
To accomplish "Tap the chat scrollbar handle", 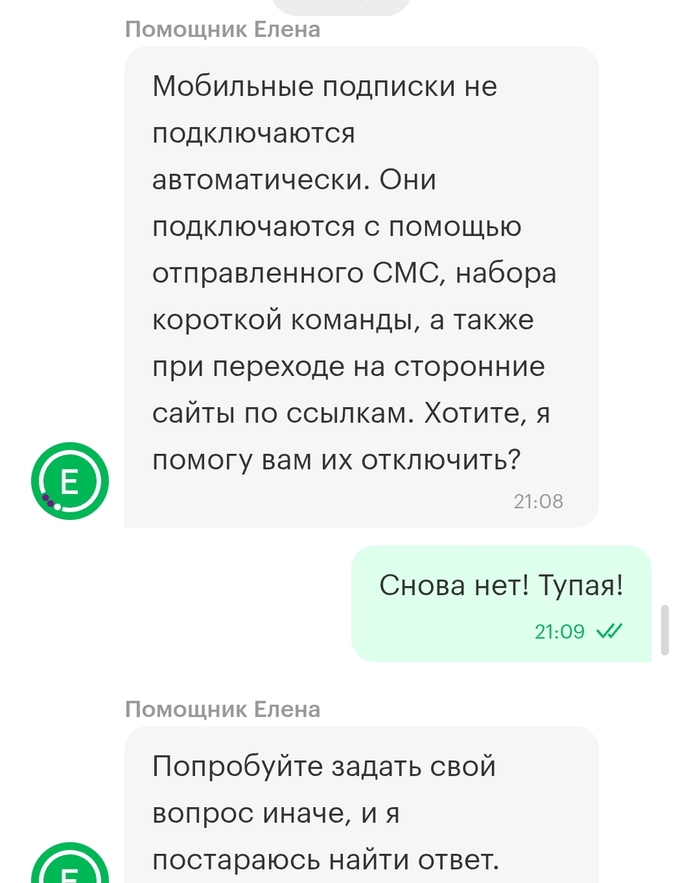I will click(664, 629).
